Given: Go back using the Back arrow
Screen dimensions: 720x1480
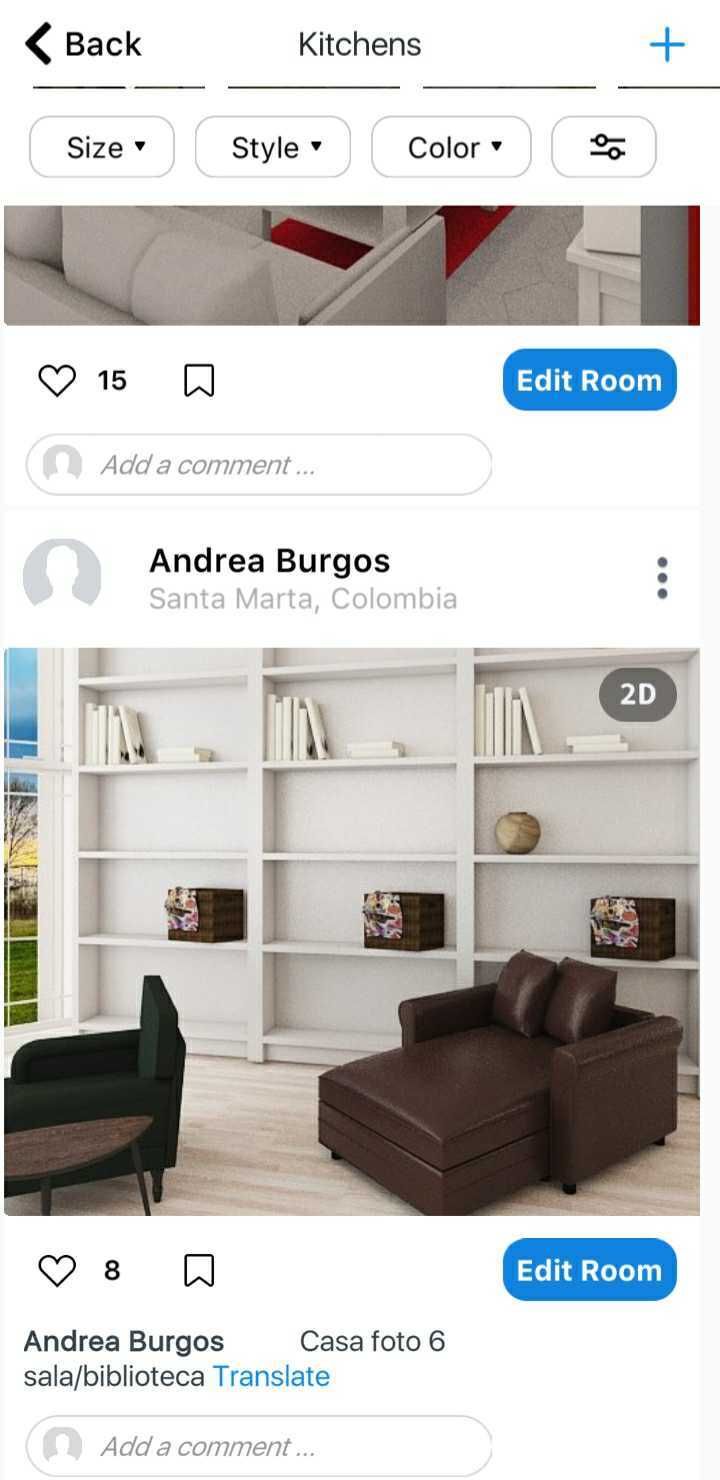Looking at the screenshot, I should click(x=83, y=44).
